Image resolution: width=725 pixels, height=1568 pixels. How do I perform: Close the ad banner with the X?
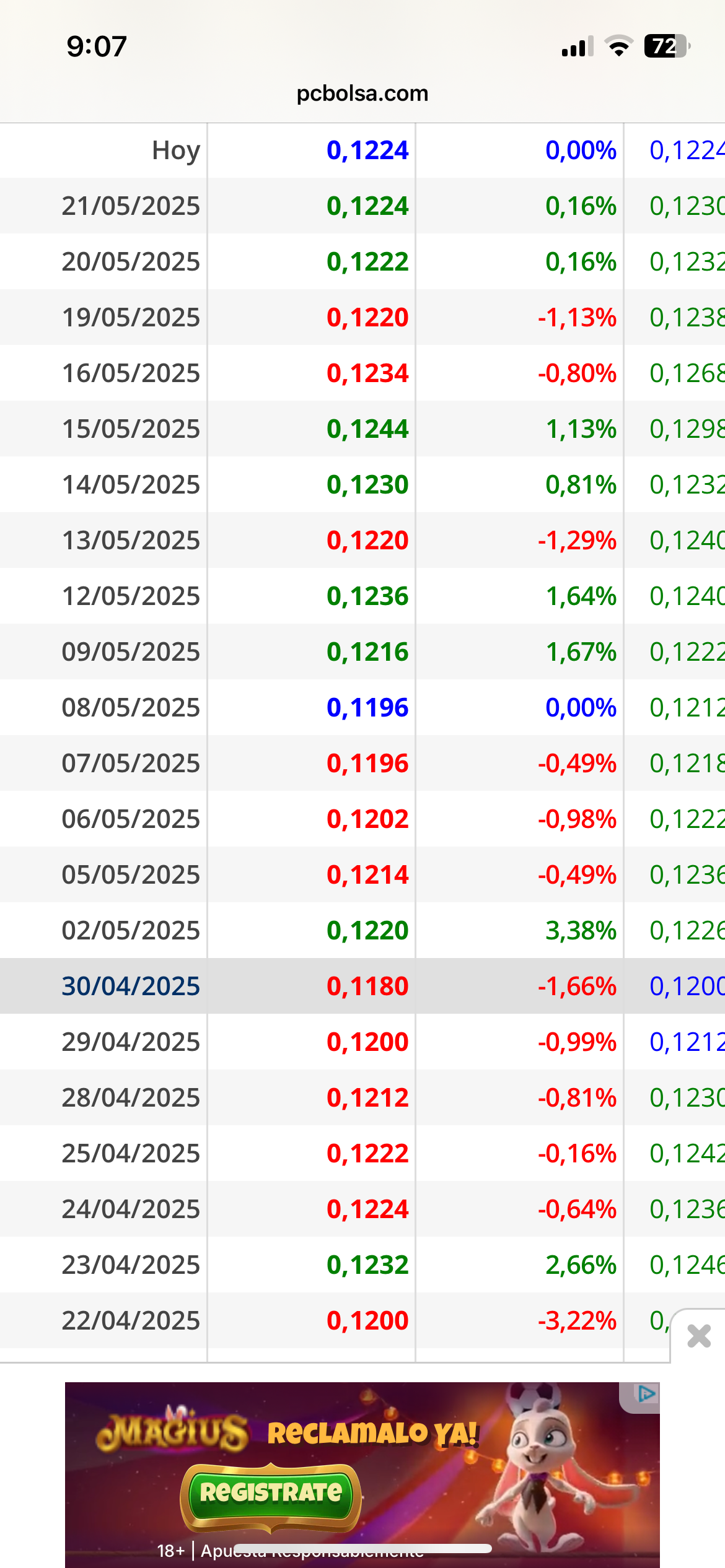pyautogui.click(x=699, y=1336)
